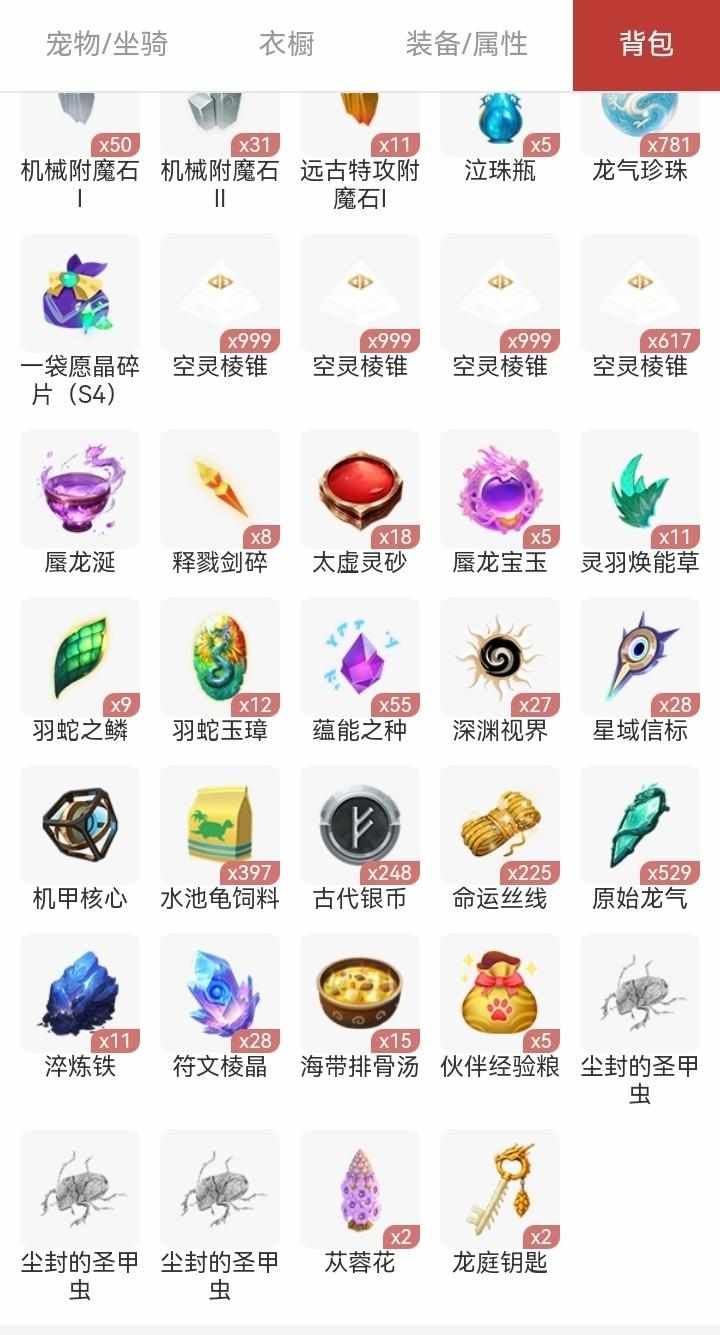
Task: Open the 释戮剑碎 item
Action: pyautogui.click(x=220, y=490)
